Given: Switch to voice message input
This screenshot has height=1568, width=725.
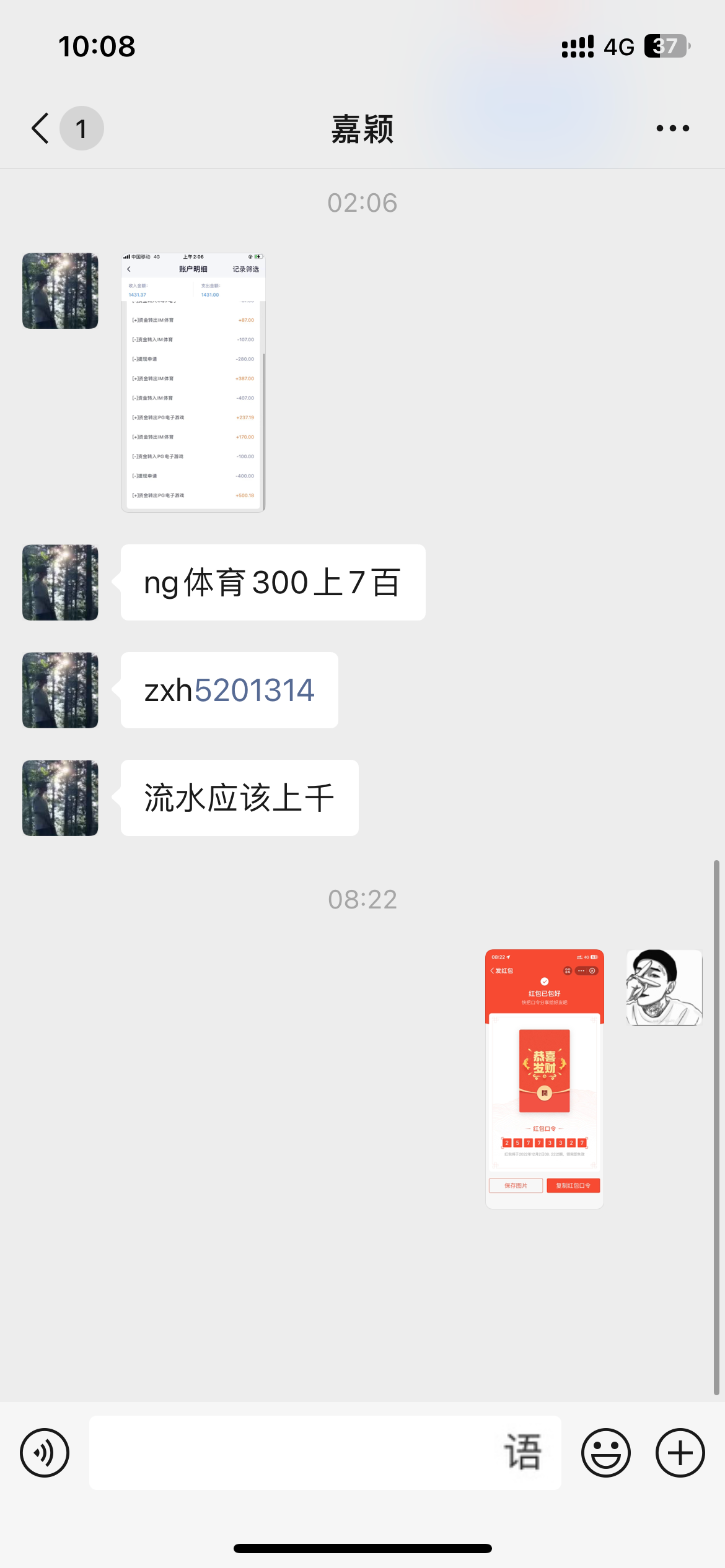Looking at the screenshot, I should coord(45,1452).
